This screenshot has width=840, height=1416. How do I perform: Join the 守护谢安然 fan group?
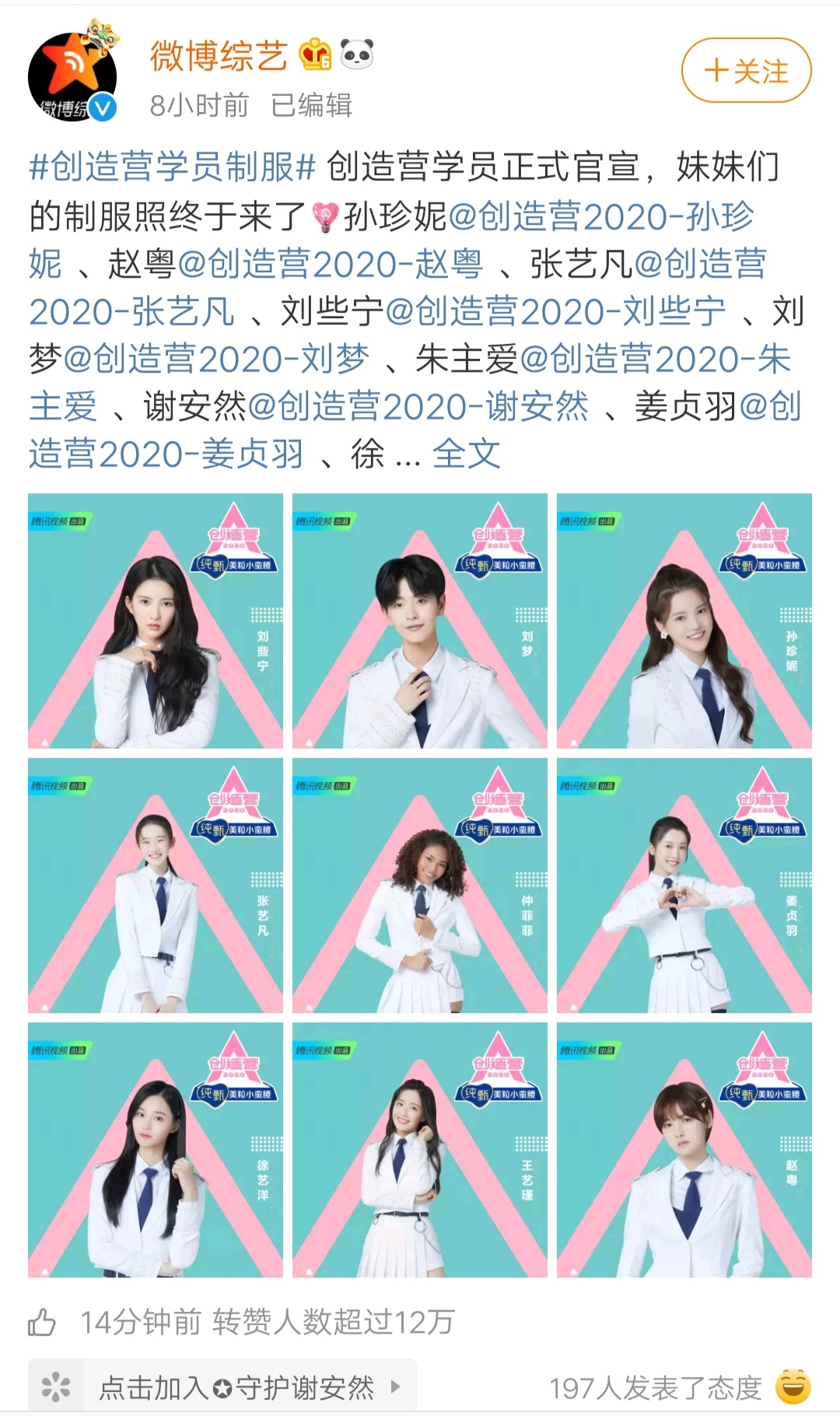point(236,1387)
